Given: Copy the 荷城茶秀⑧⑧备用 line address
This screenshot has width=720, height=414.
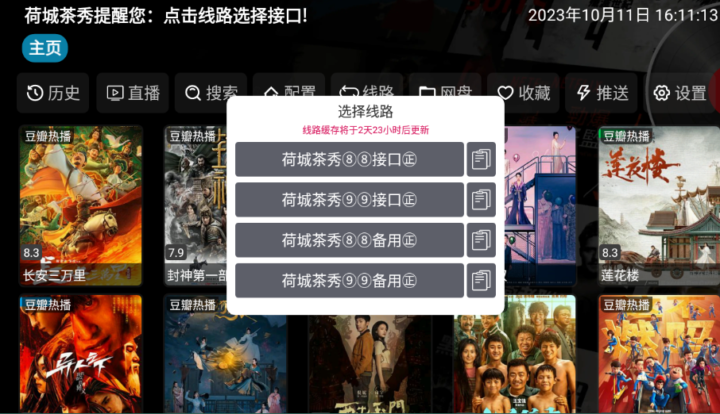Looking at the screenshot, I should pyautogui.click(x=481, y=240).
